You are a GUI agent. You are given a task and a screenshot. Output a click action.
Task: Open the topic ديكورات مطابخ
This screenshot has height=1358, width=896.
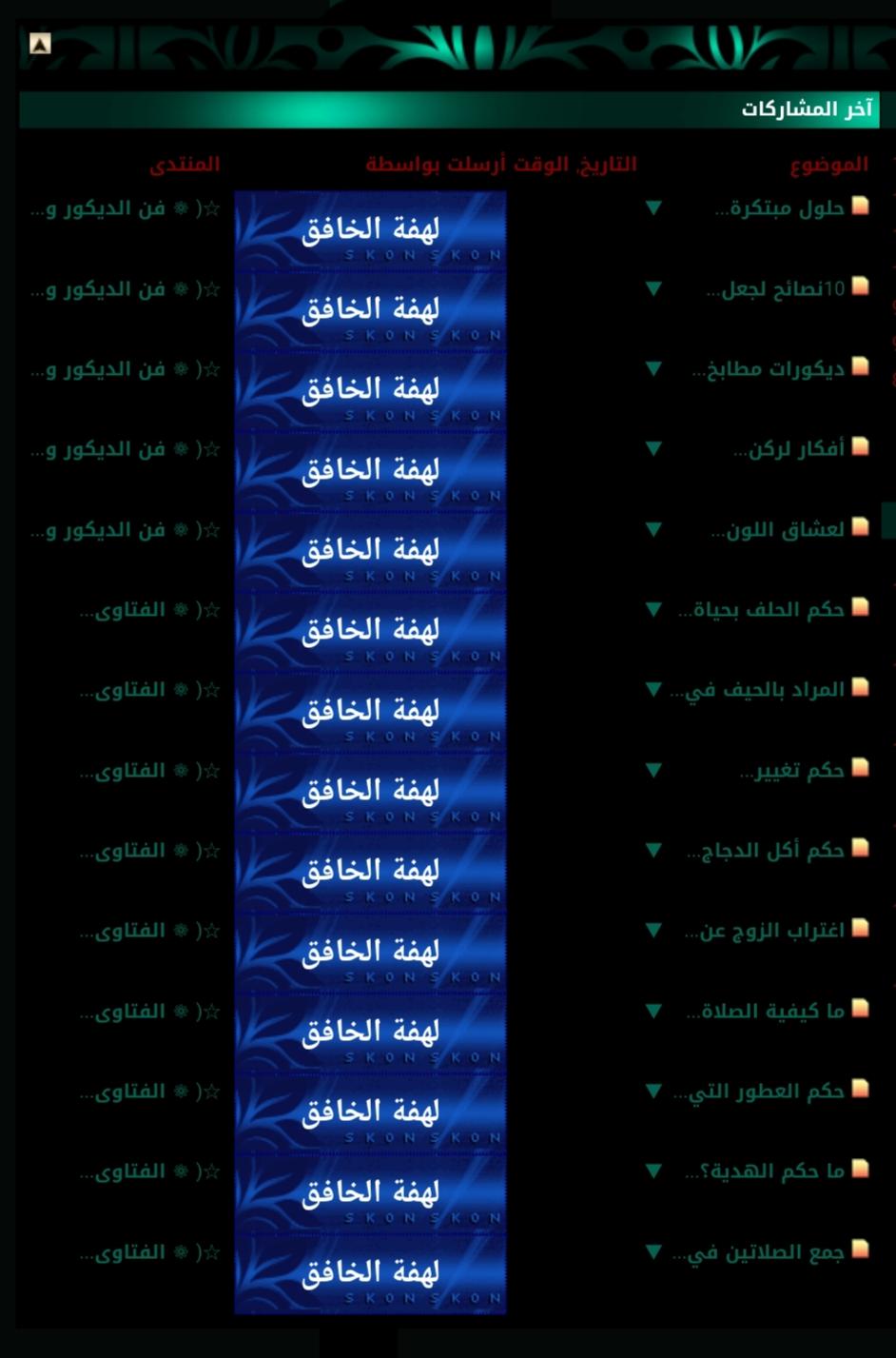(x=769, y=368)
